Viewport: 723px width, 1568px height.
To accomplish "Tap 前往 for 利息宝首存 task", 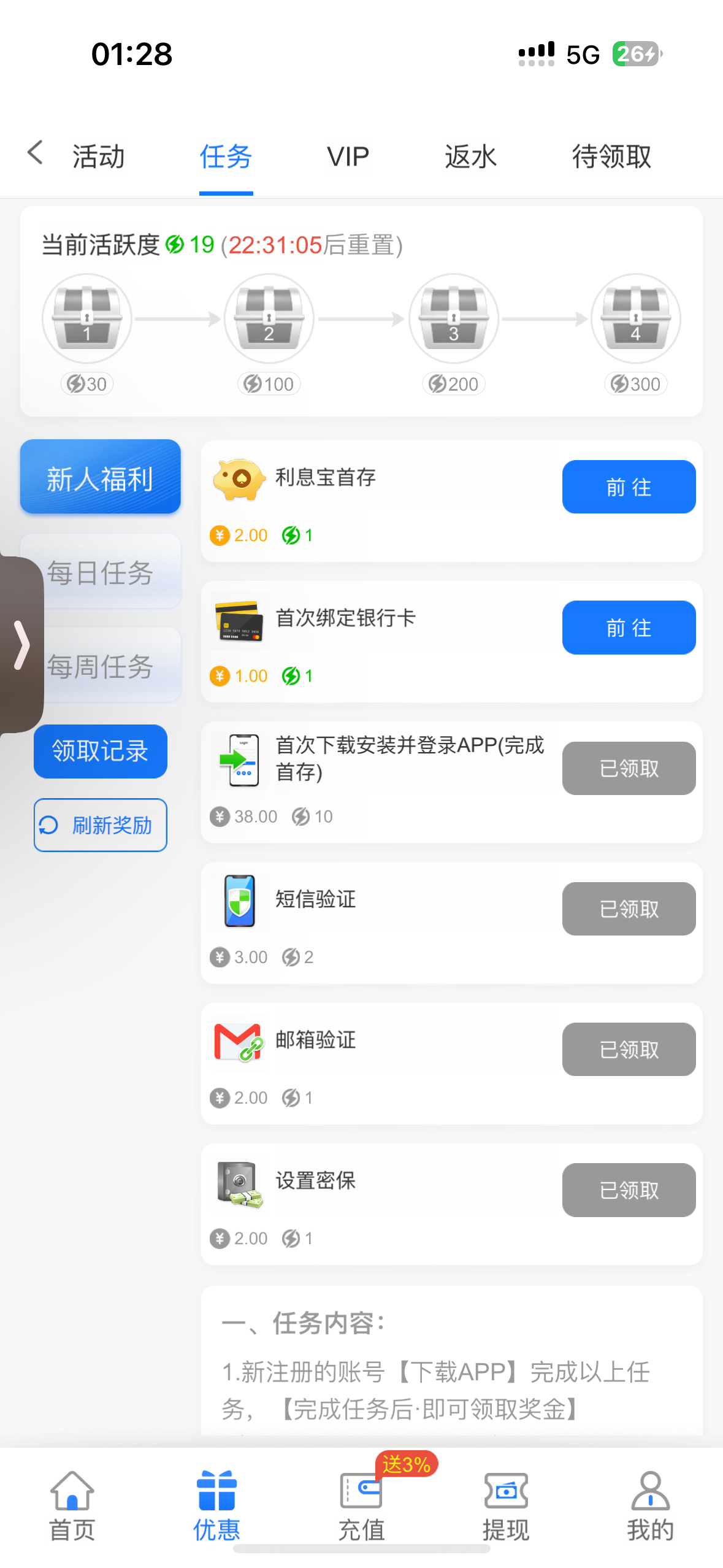I will tap(629, 487).
